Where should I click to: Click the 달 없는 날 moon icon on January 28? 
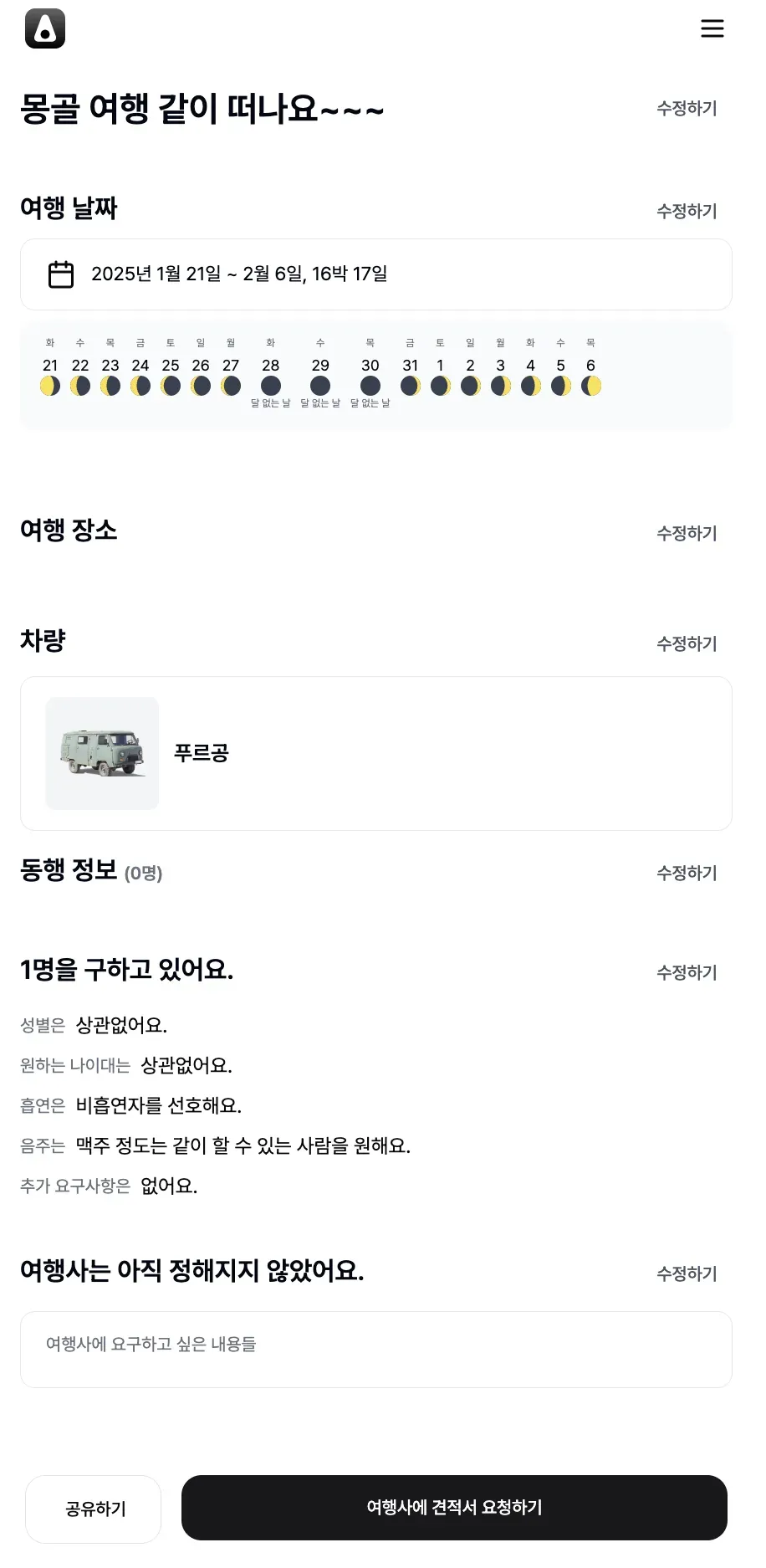click(x=271, y=386)
